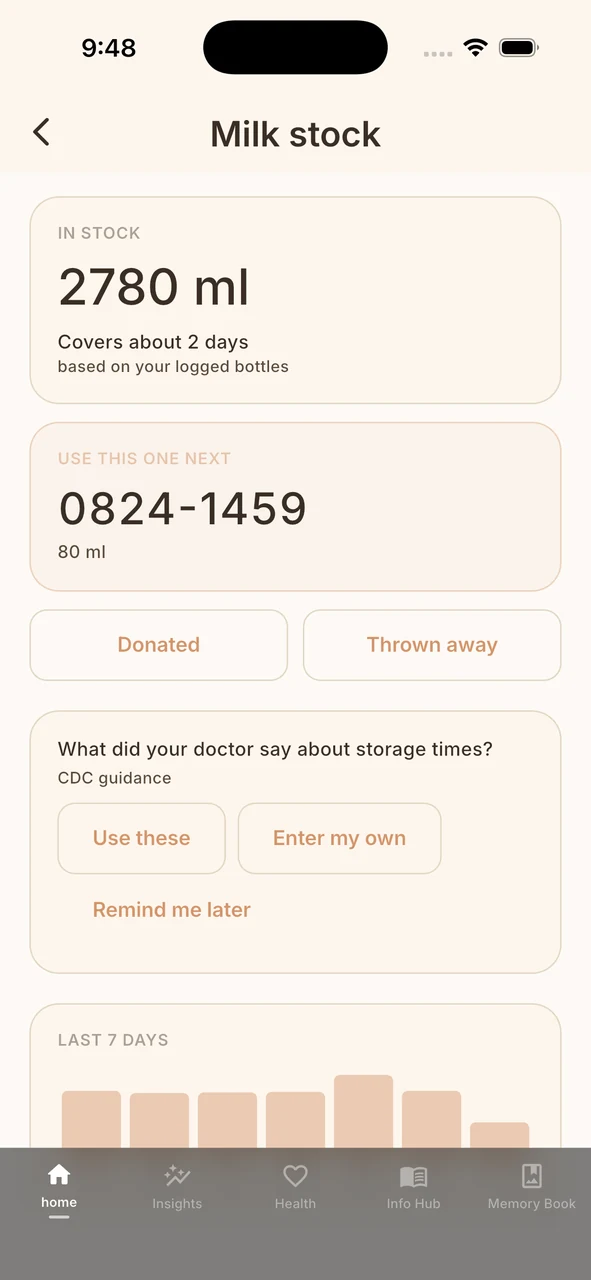Mark the bottle as Donated
This screenshot has height=1280, width=591.
point(159,645)
